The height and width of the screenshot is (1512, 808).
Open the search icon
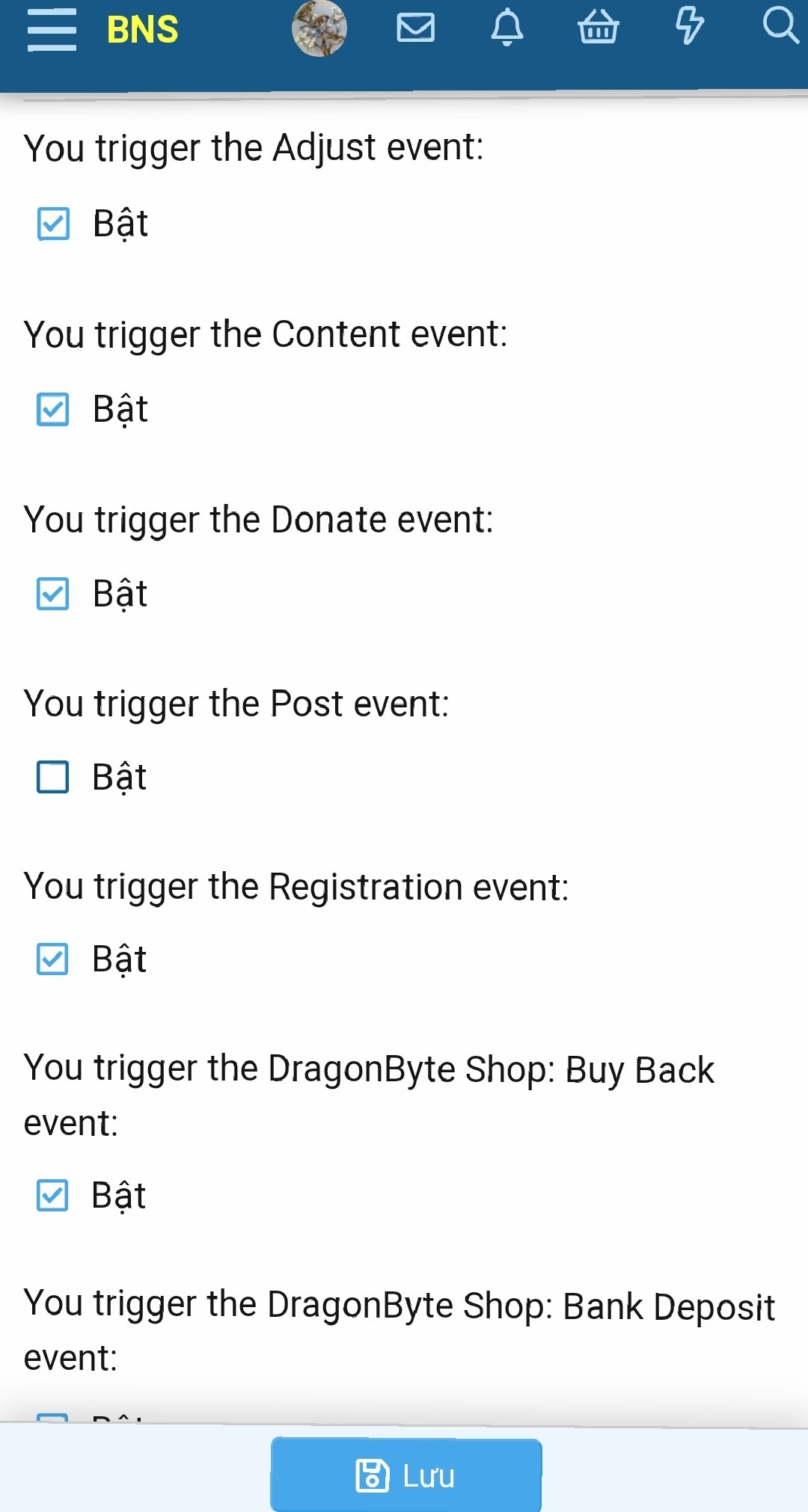click(x=780, y=25)
